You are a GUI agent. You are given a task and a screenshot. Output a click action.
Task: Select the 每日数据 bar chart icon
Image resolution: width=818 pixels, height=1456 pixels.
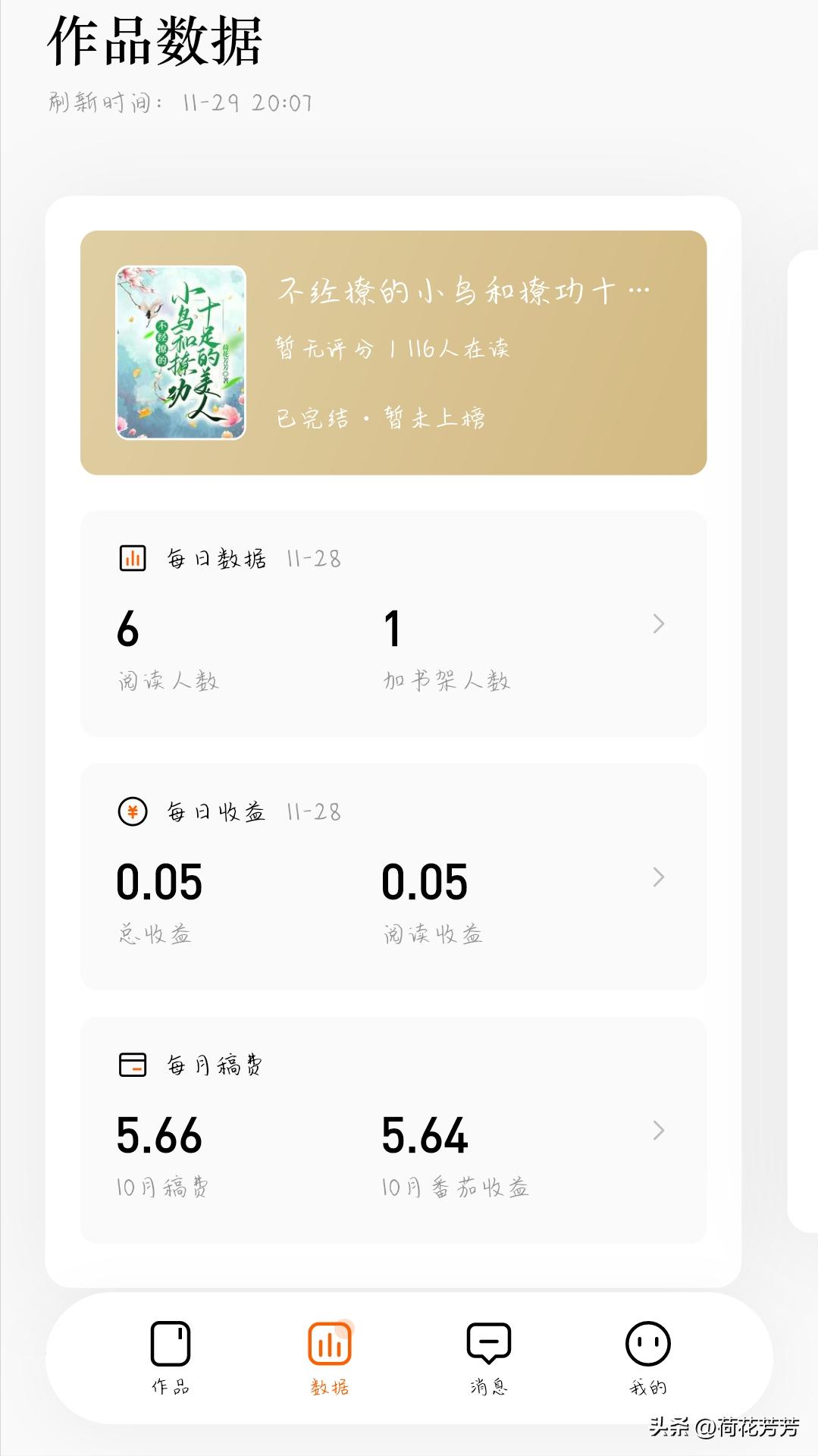(x=132, y=557)
